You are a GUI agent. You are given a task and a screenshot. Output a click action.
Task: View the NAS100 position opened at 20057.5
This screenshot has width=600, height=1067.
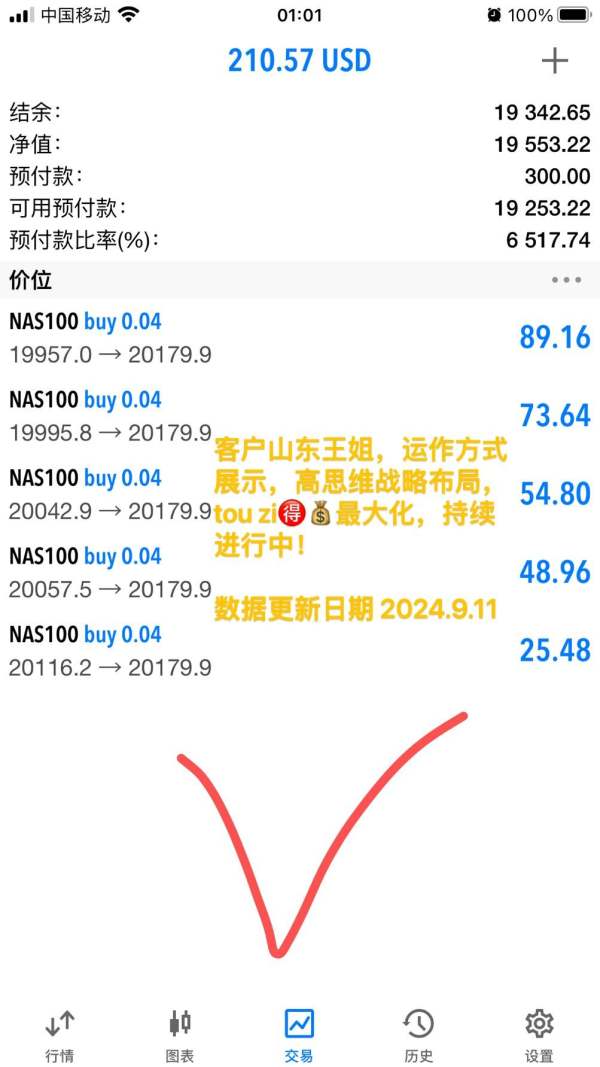(300, 572)
